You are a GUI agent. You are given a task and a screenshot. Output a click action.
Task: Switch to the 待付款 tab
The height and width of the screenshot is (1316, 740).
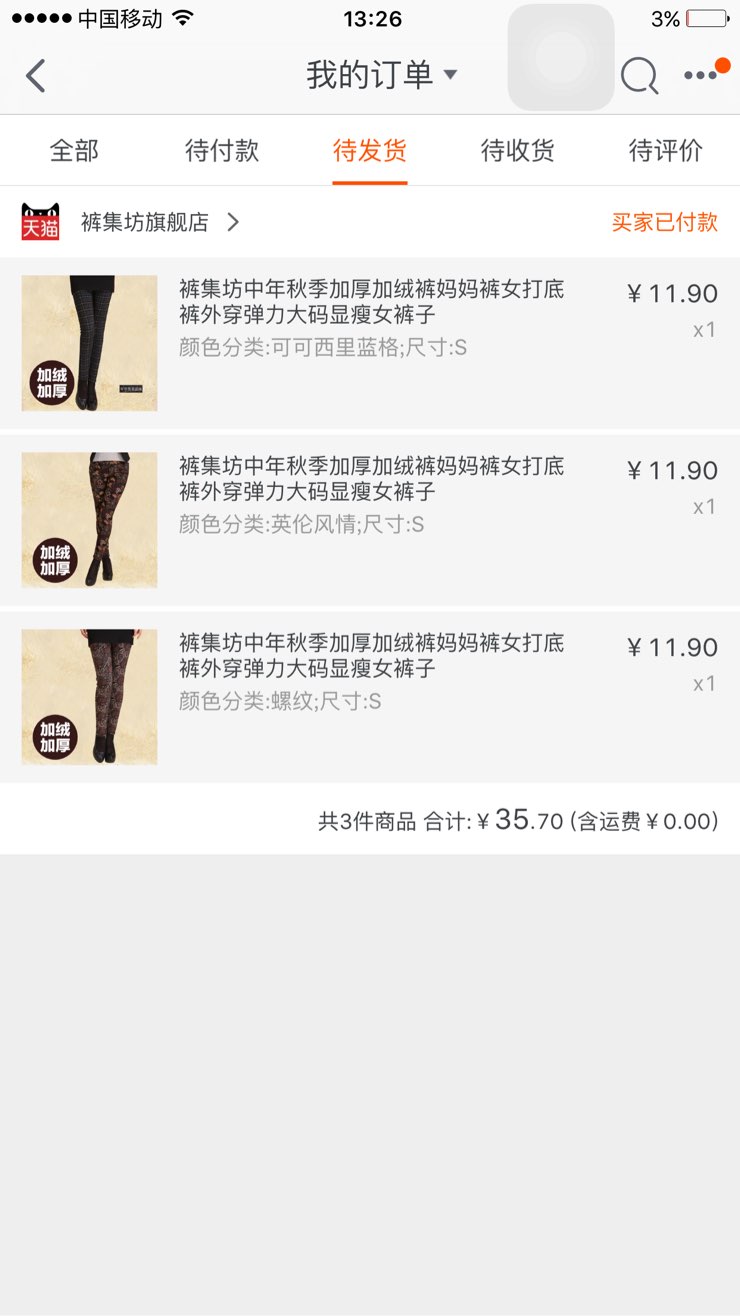point(222,151)
